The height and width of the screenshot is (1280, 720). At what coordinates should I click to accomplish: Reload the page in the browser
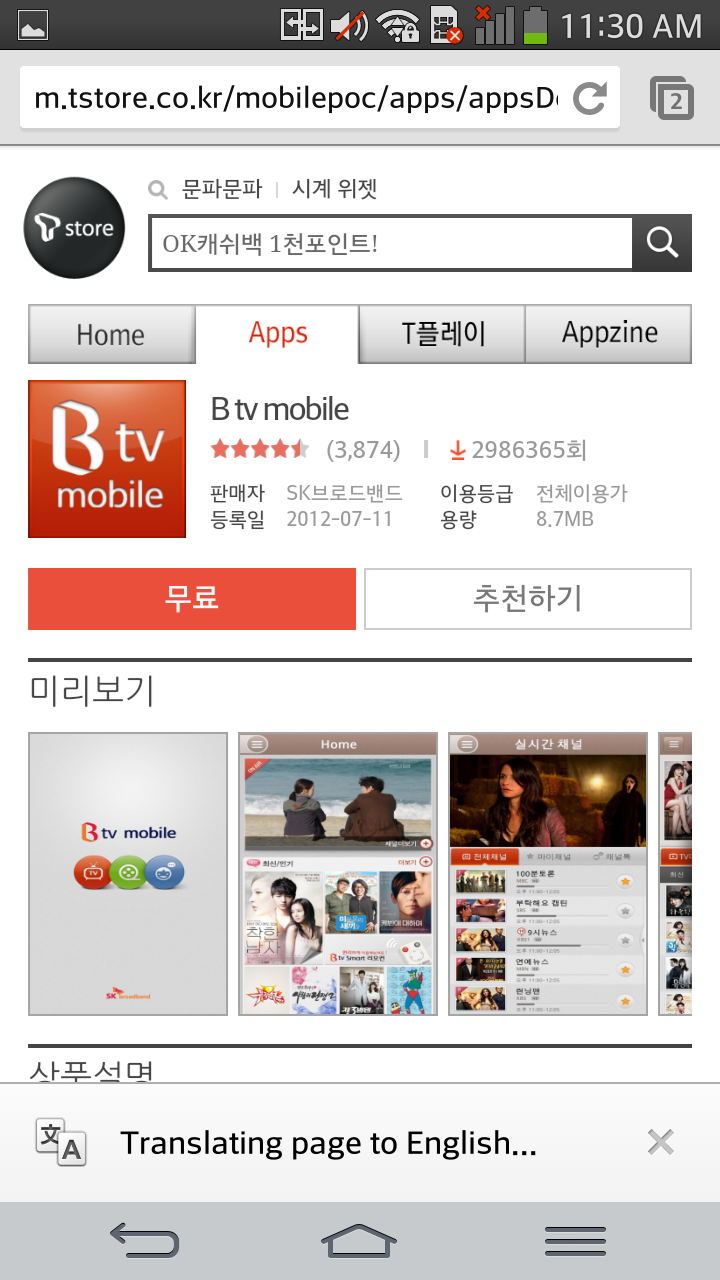coord(590,98)
